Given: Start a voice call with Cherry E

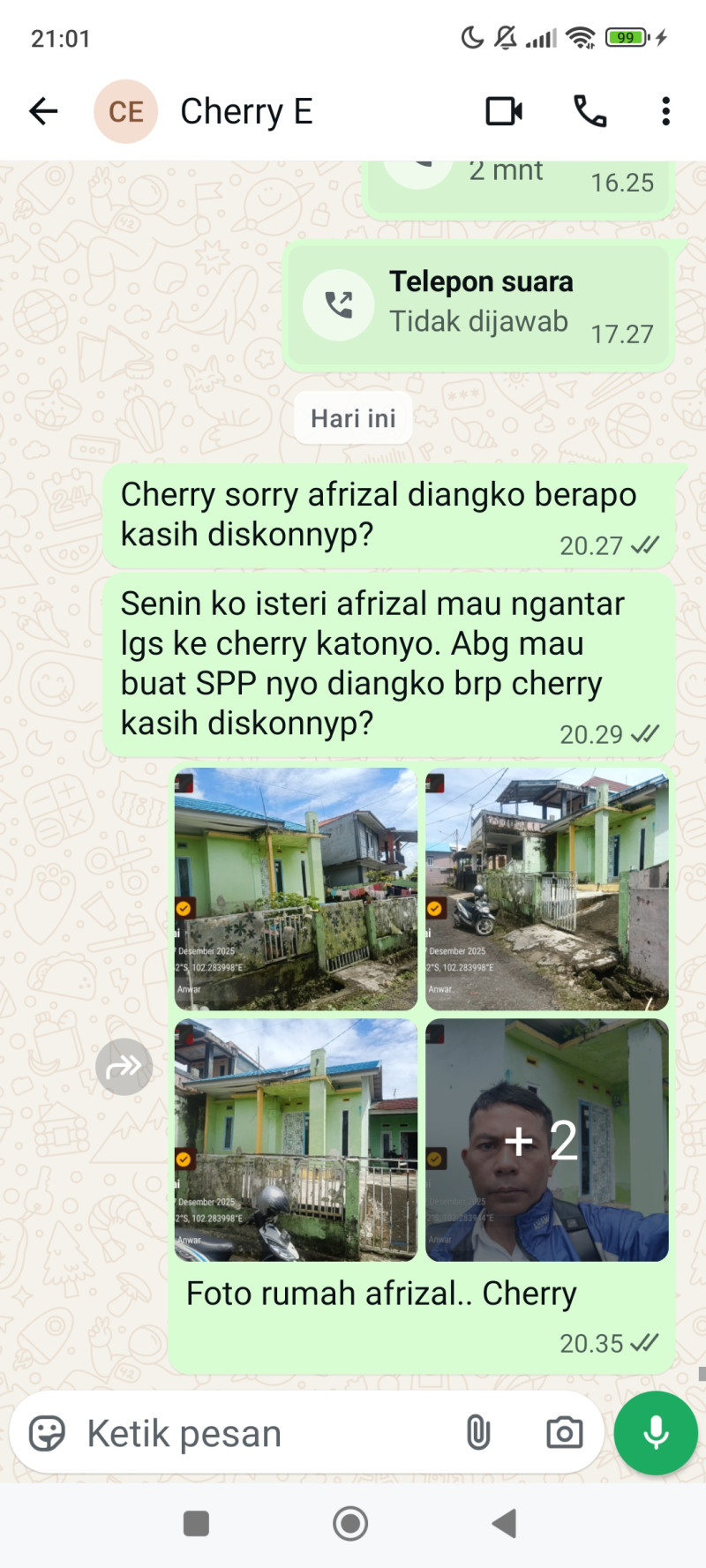Looking at the screenshot, I should coord(589,110).
